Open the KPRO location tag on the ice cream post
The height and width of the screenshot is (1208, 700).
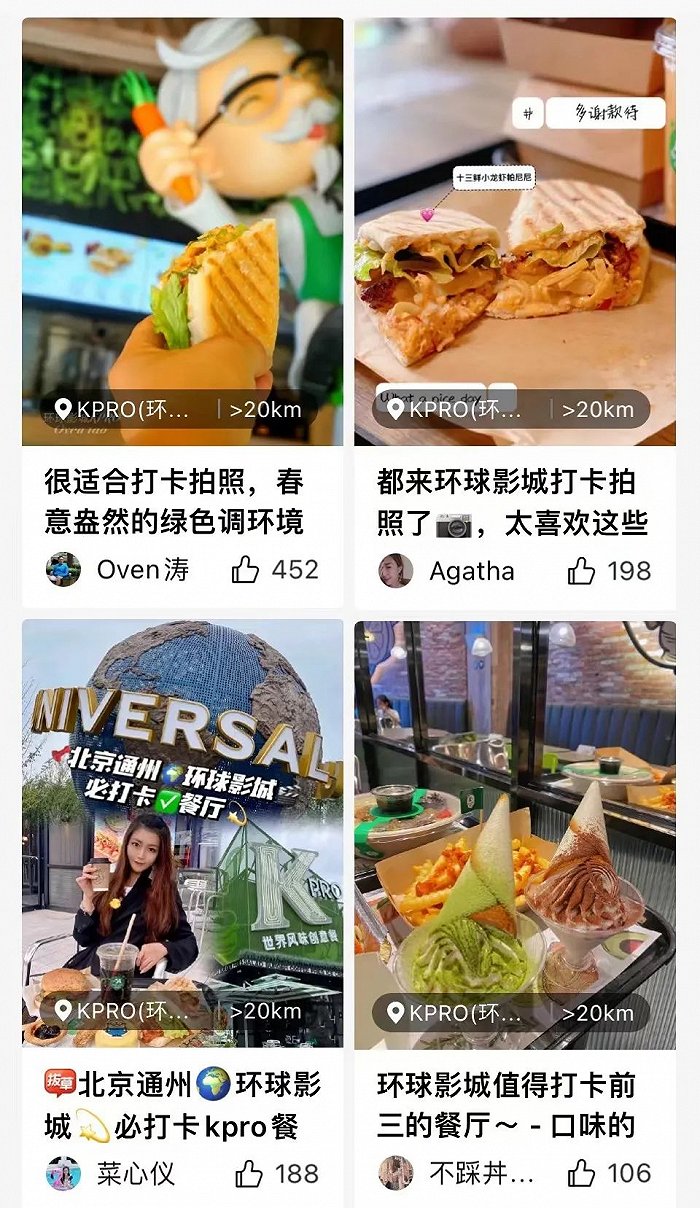pos(455,1013)
